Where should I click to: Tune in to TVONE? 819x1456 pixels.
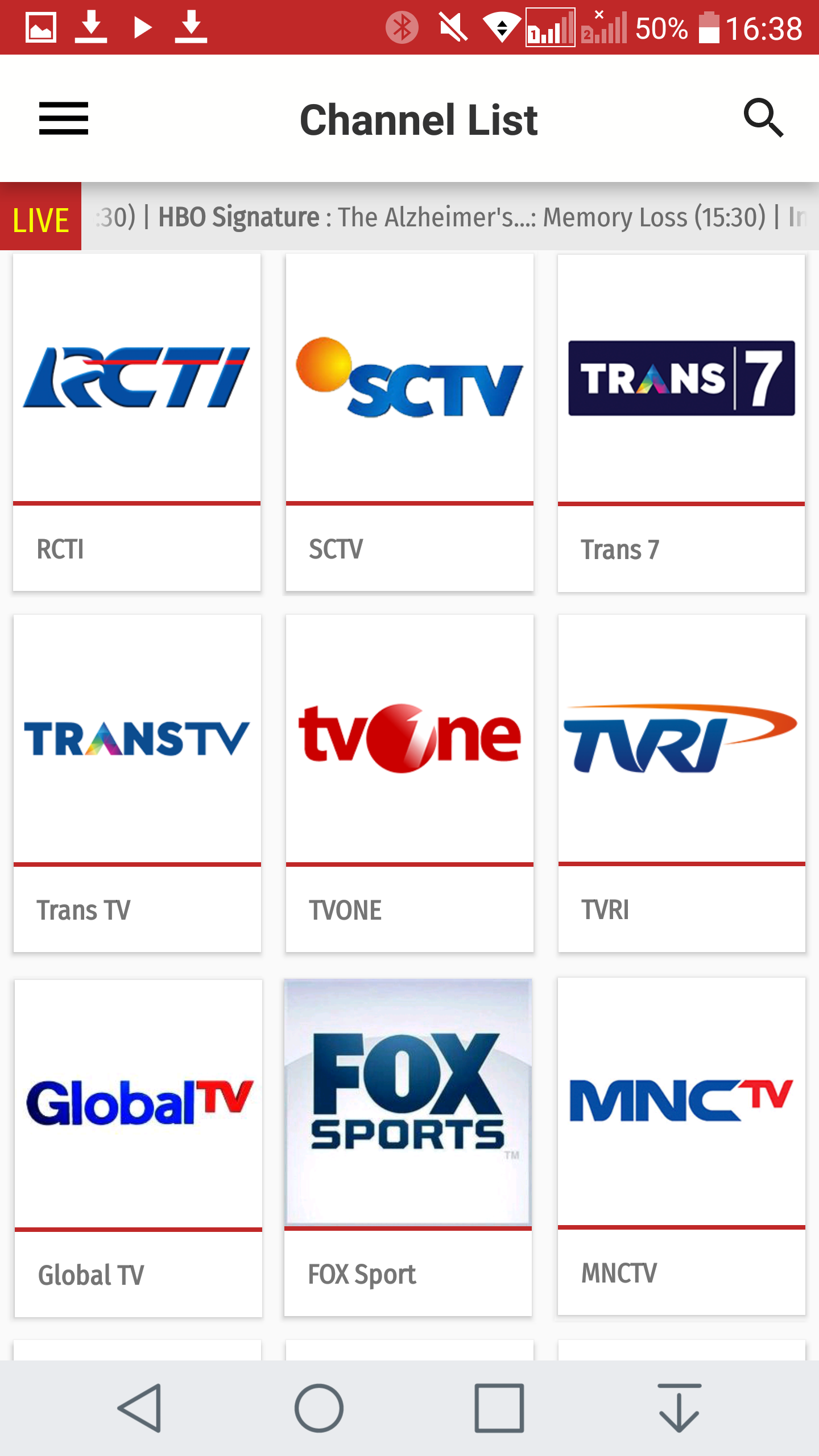pos(409,783)
